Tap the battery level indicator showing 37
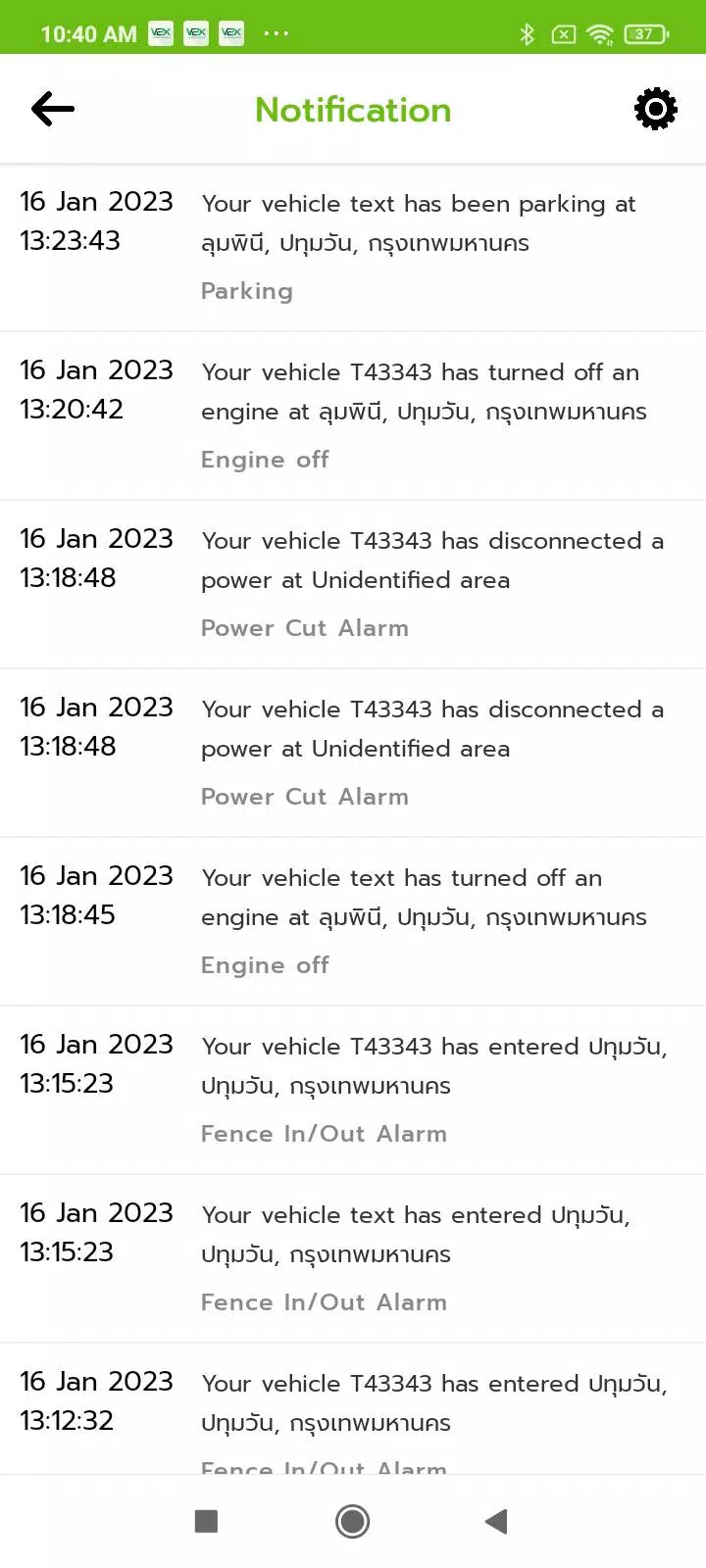This screenshot has width=706, height=1568. coord(644,33)
